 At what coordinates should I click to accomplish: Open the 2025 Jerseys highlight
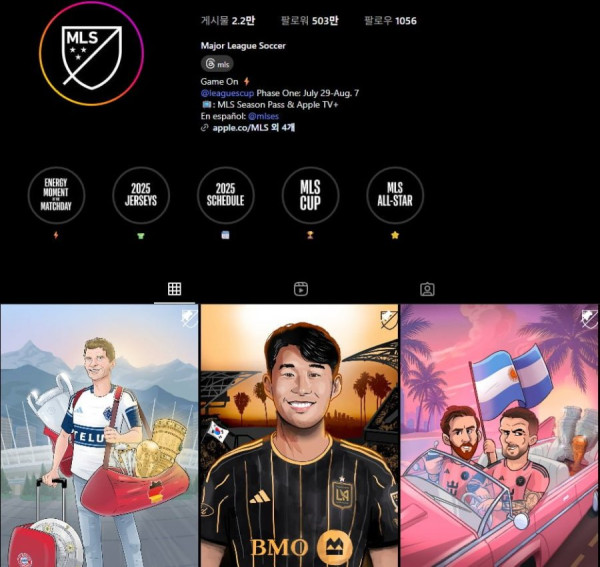pyautogui.click(x=141, y=195)
